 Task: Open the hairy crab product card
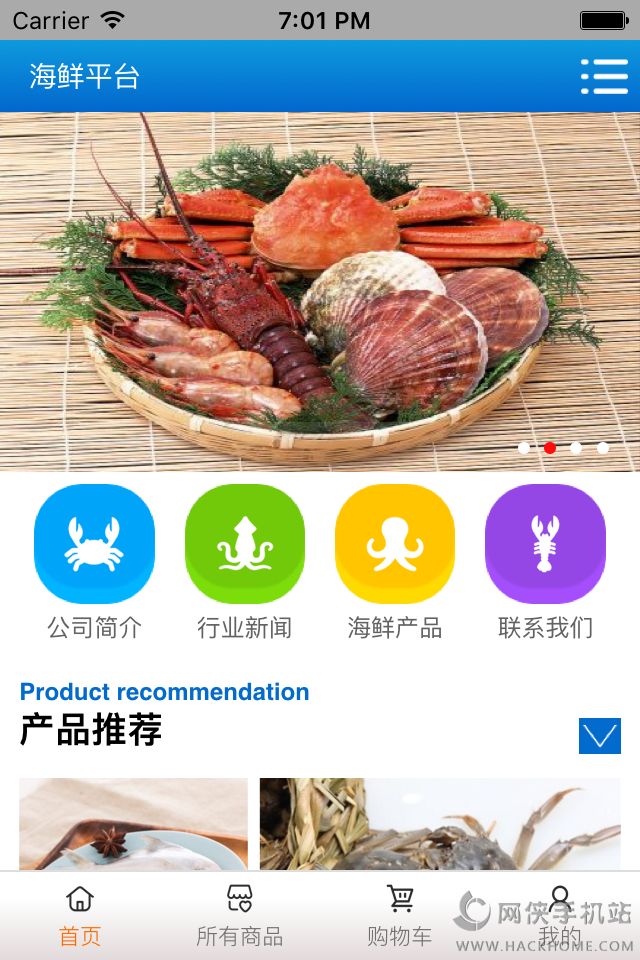[x=440, y=824]
